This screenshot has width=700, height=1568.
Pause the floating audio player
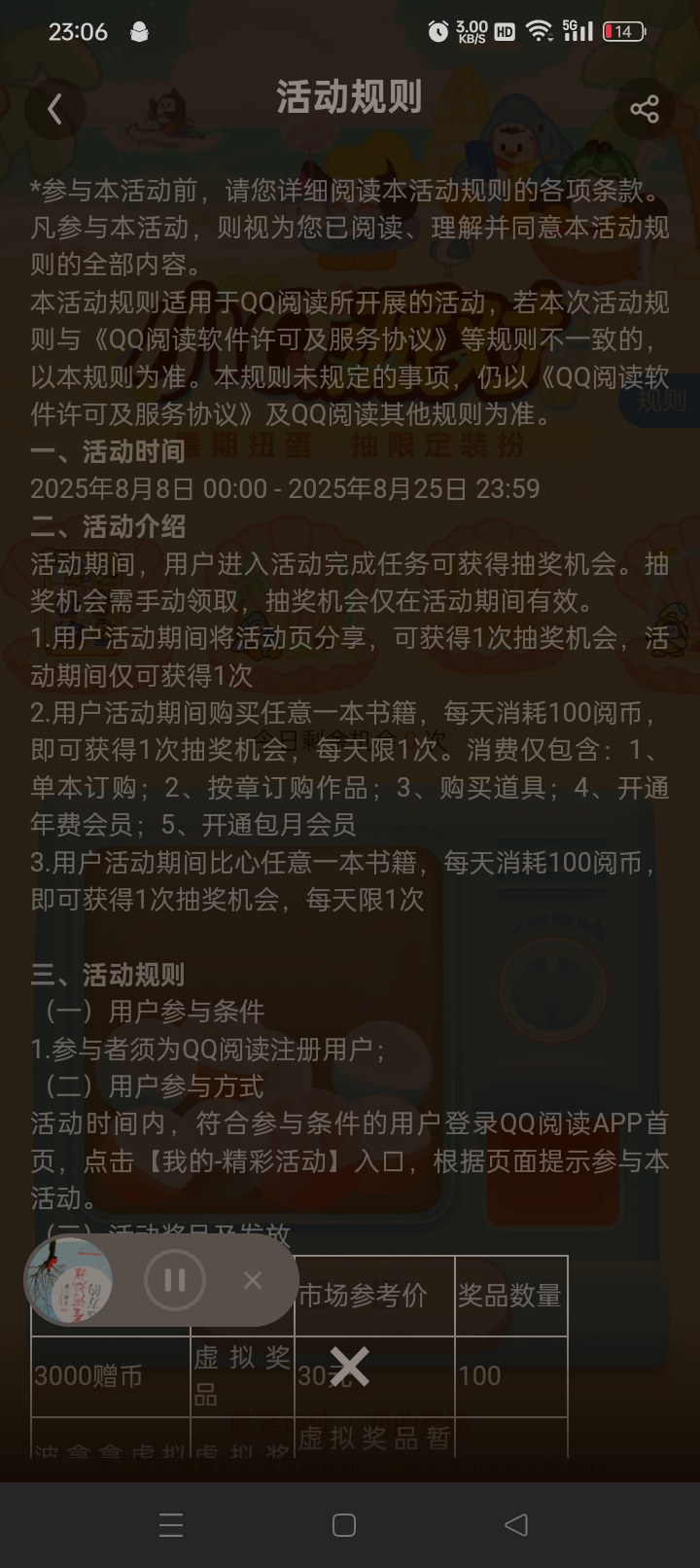(175, 1280)
